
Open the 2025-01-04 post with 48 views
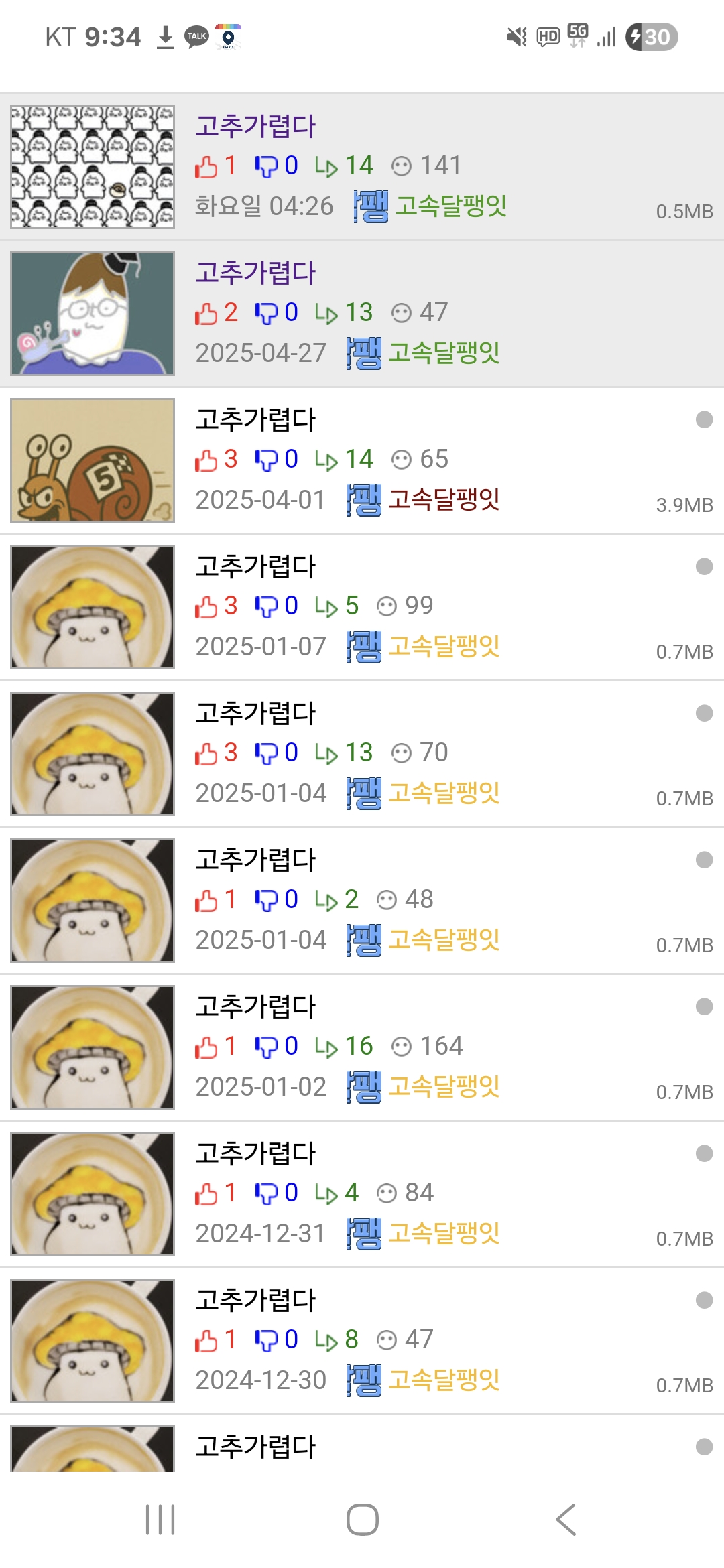point(255,860)
